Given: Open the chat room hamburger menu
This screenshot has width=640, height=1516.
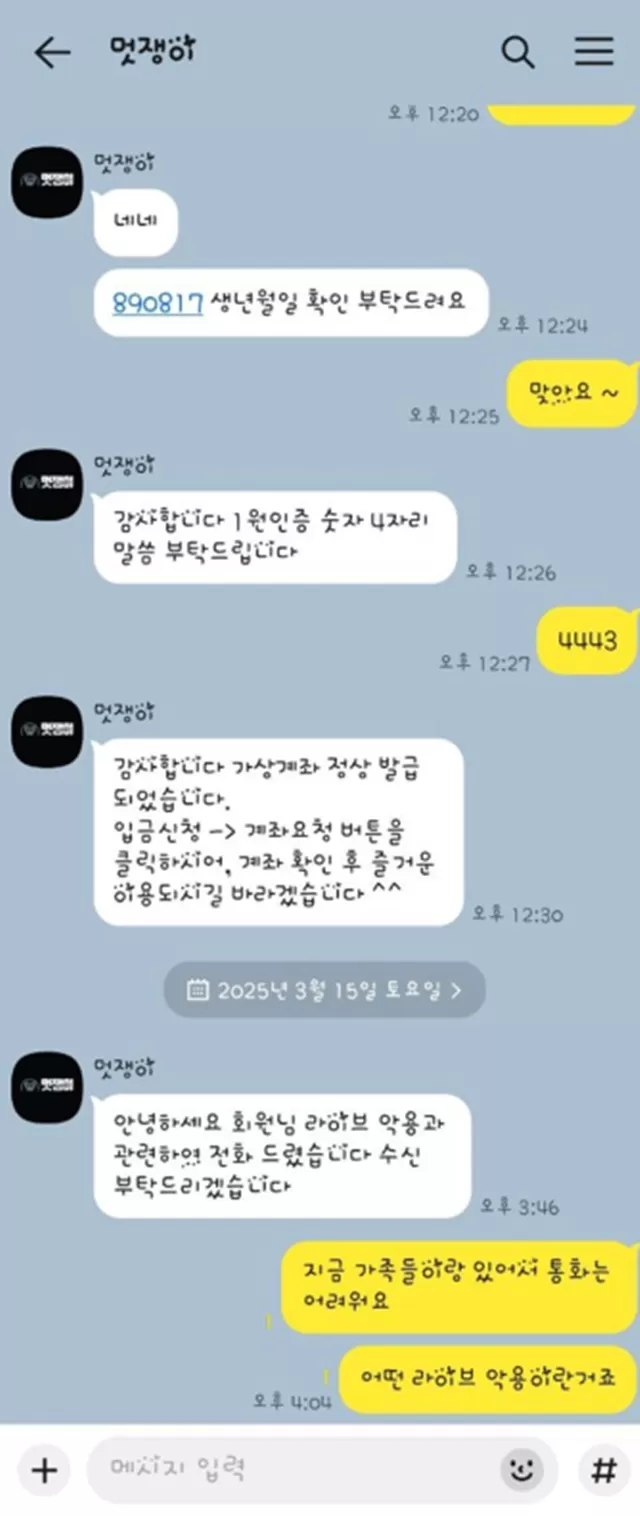Looking at the screenshot, I should tap(594, 53).
